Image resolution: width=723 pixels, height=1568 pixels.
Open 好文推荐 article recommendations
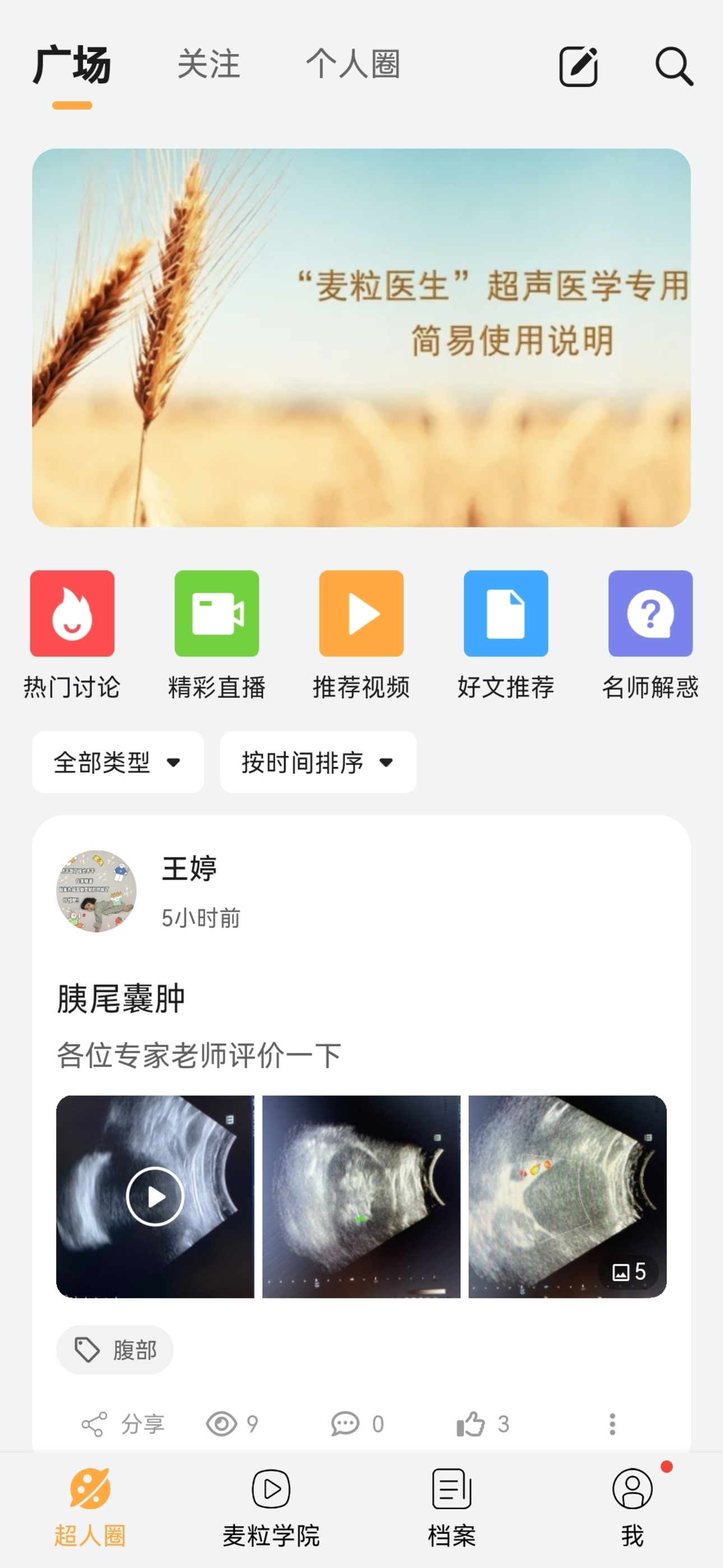506,615
